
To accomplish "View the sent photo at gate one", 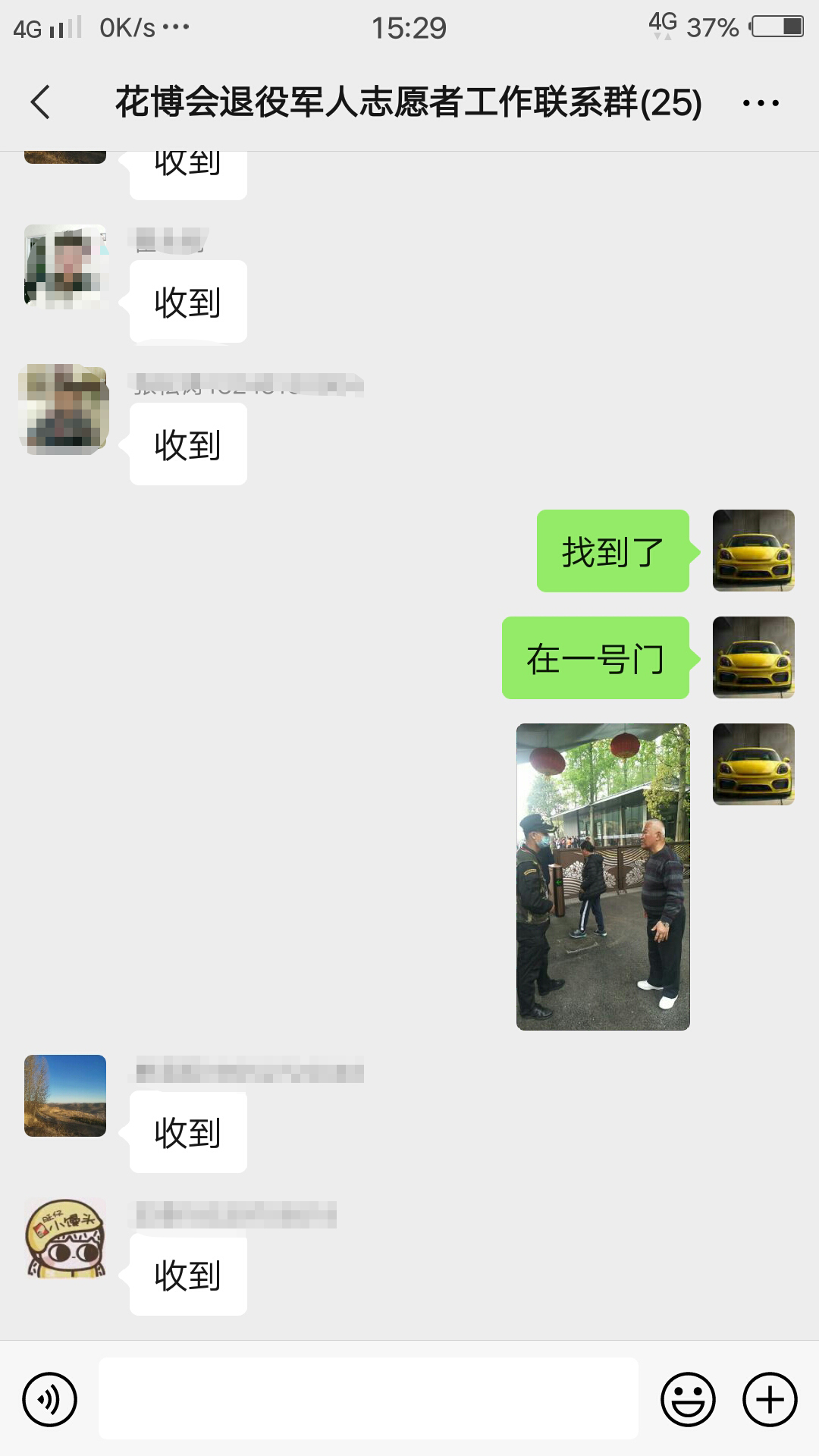I will (x=603, y=877).
